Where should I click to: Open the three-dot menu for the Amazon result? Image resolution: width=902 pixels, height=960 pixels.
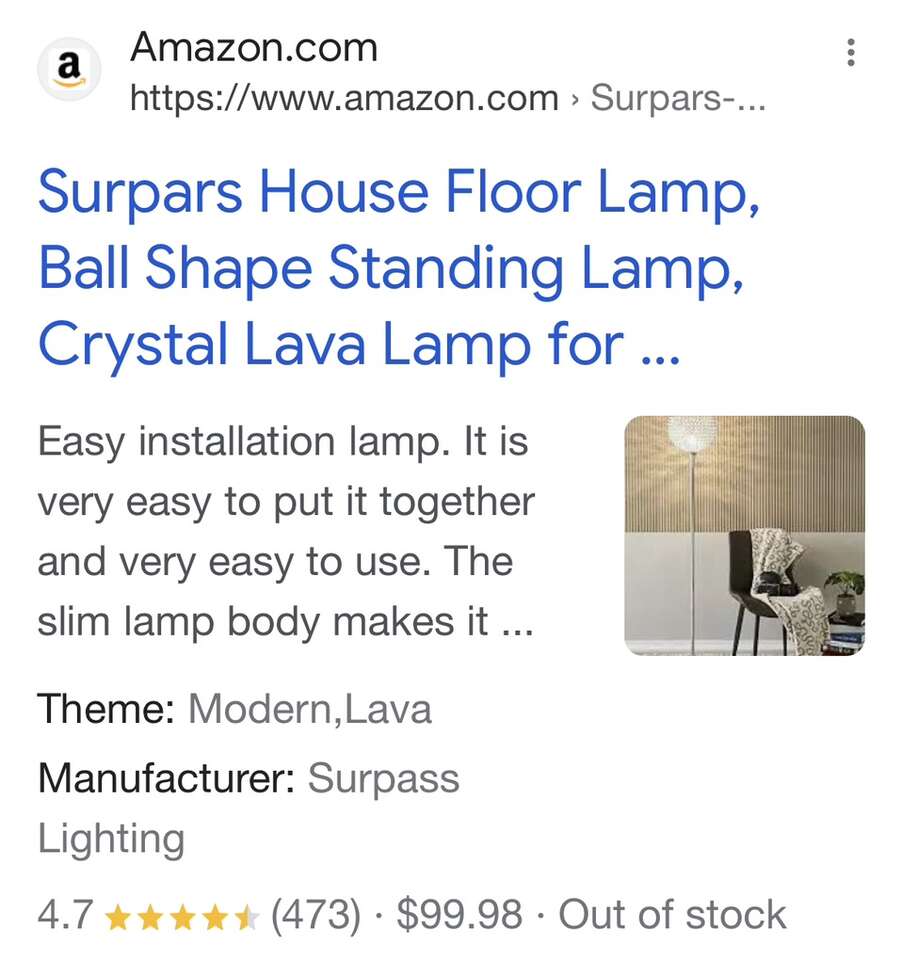pos(850,53)
